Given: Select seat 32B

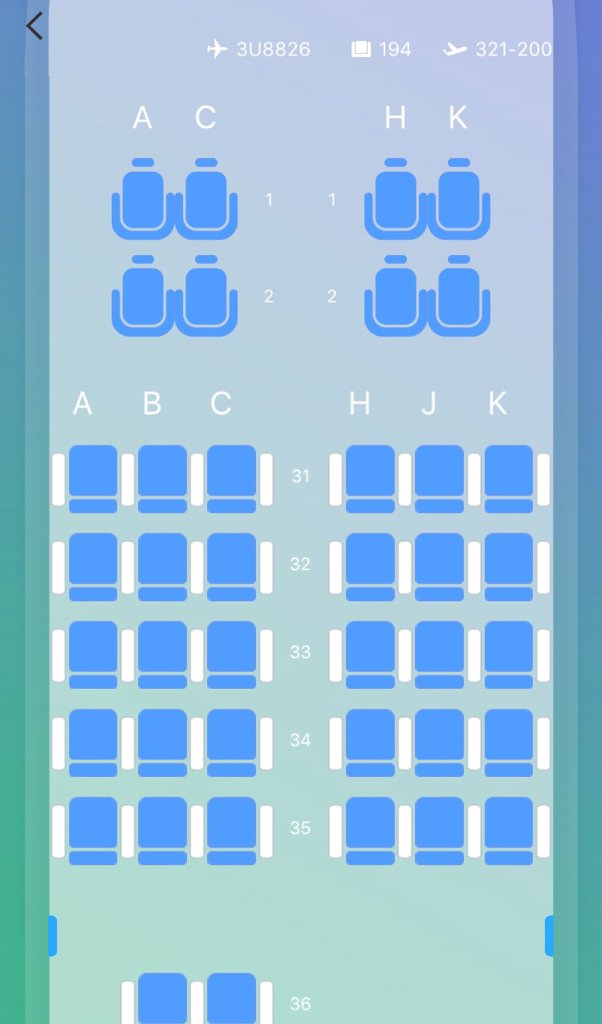Looking at the screenshot, I should [162, 566].
